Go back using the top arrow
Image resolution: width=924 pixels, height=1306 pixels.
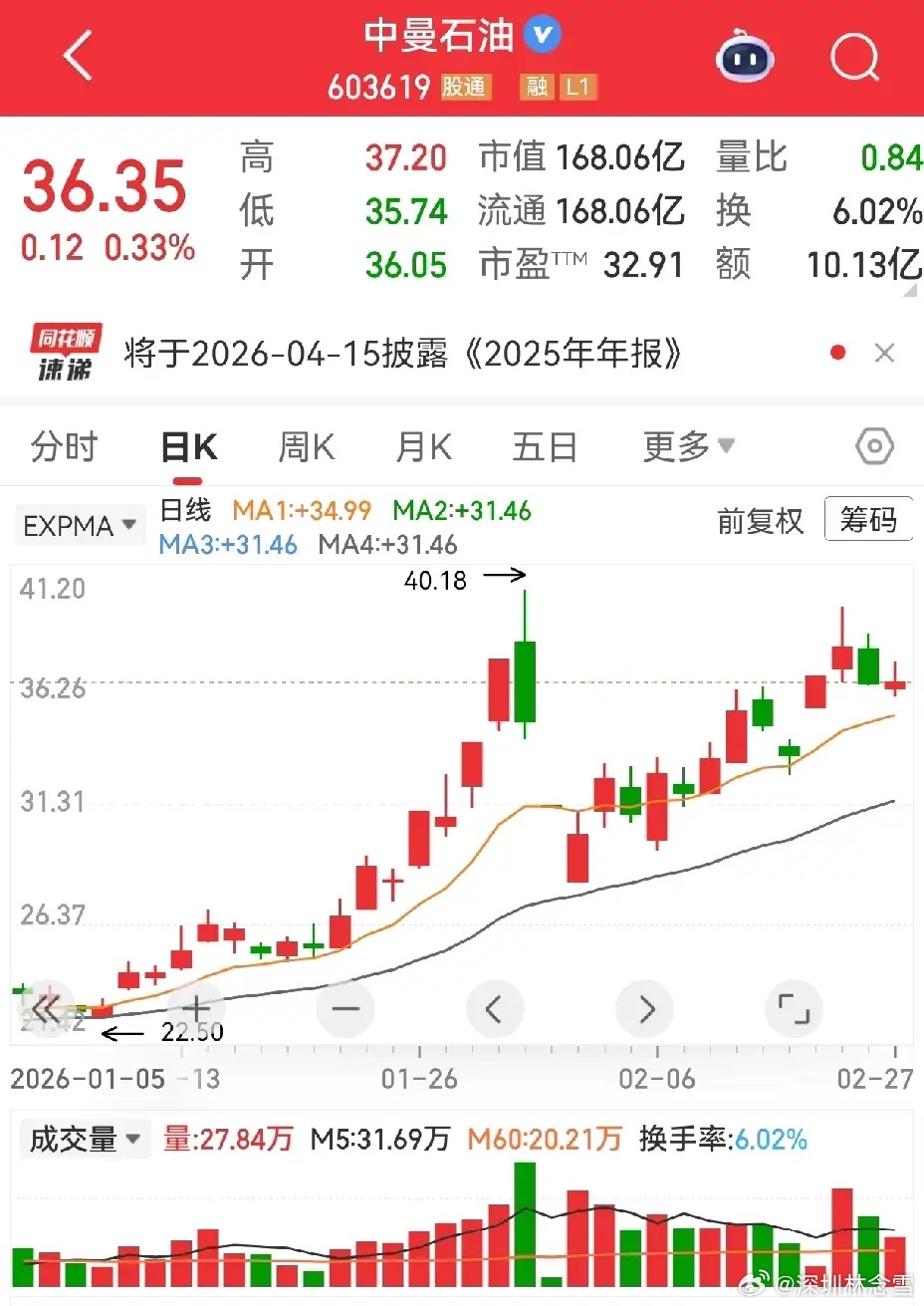(78, 56)
